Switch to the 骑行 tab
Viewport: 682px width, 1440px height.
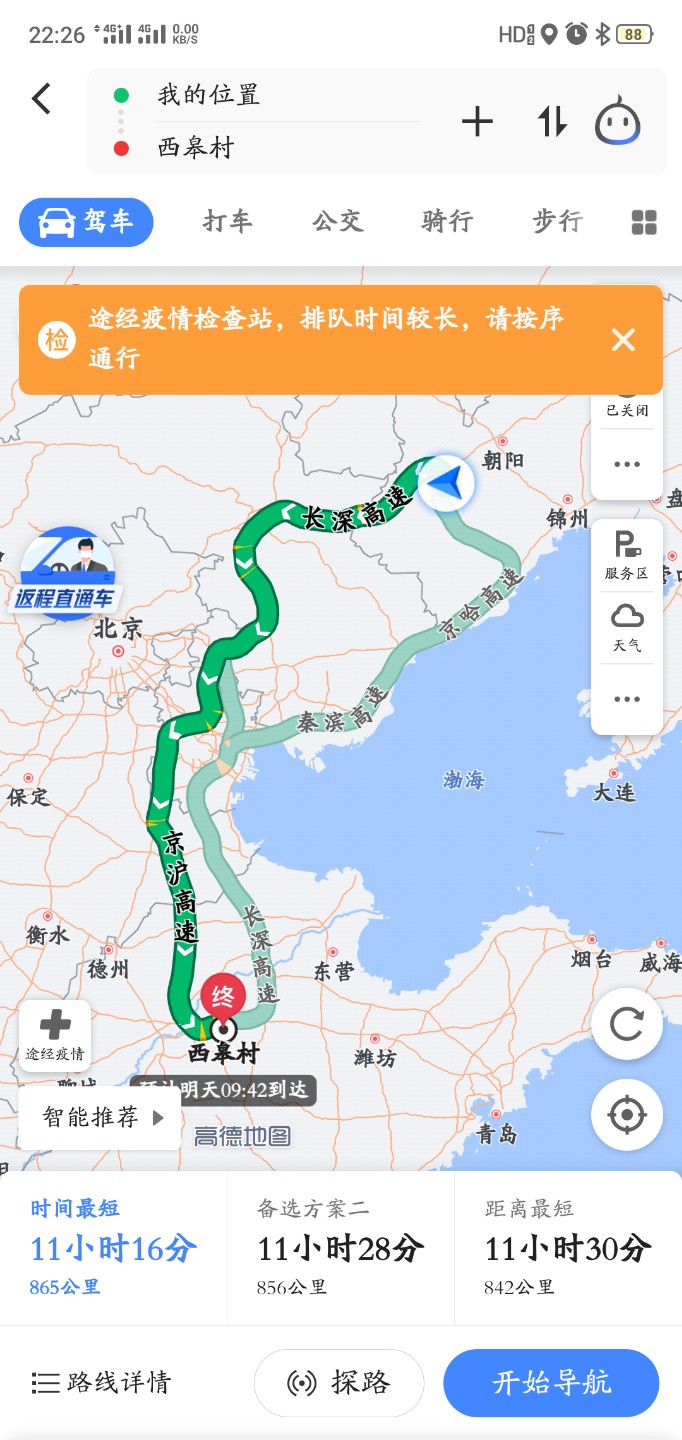pos(447,221)
